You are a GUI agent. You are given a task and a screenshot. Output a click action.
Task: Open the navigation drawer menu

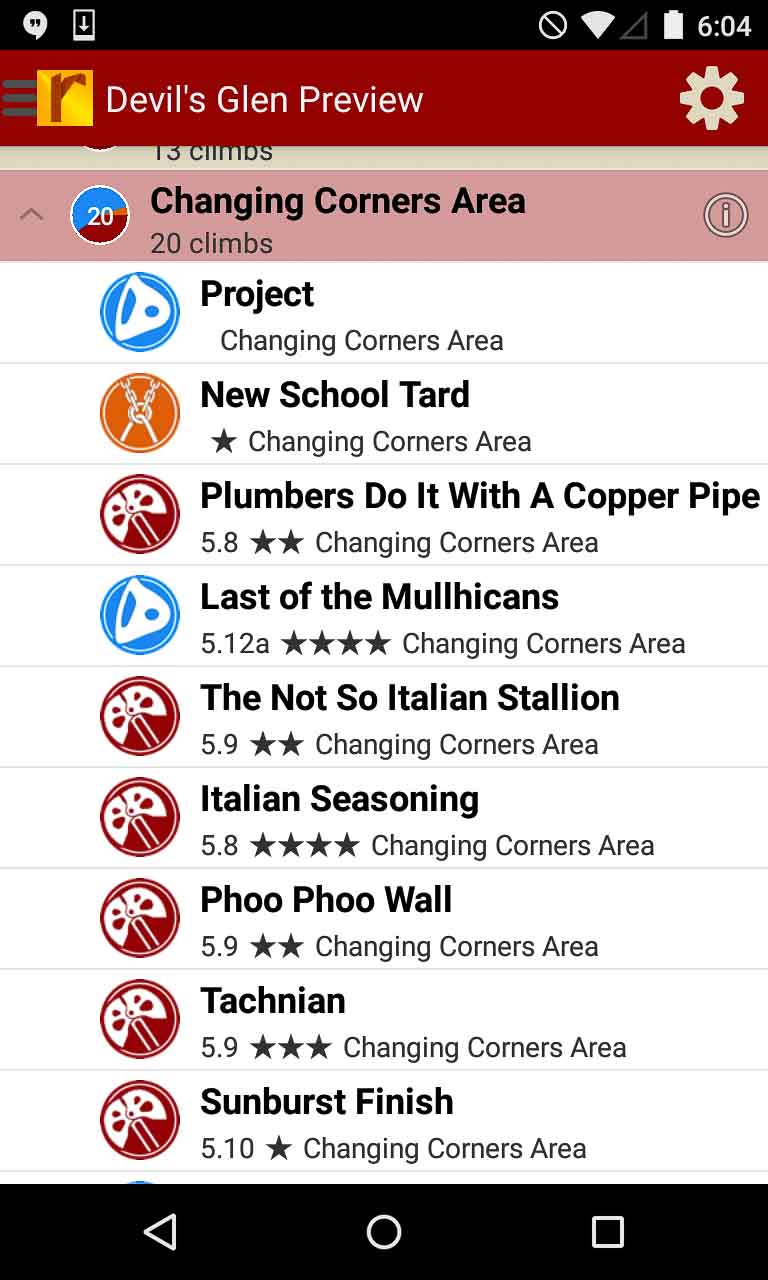tap(20, 98)
